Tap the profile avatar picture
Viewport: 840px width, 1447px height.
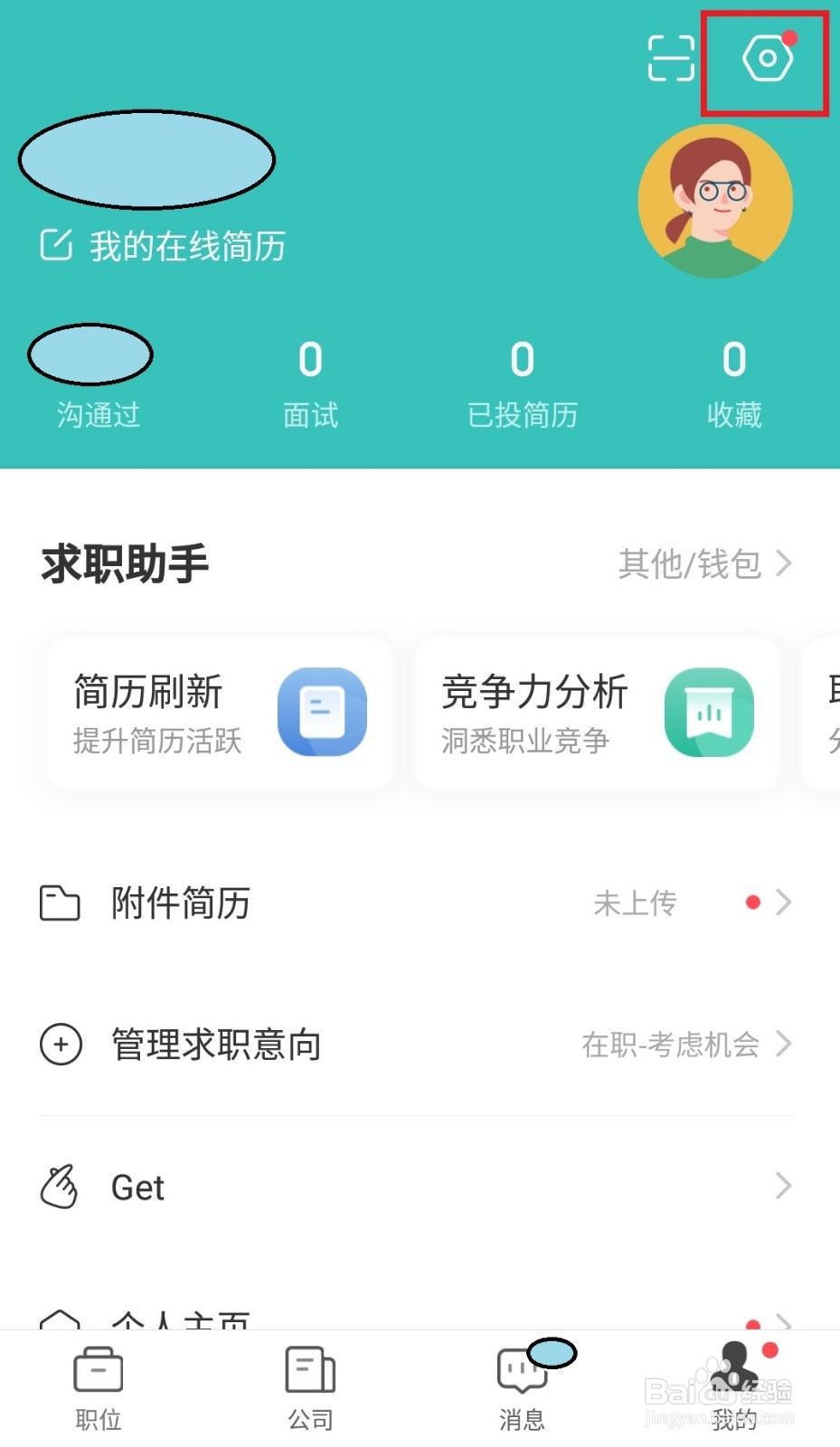(x=716, y=201)
